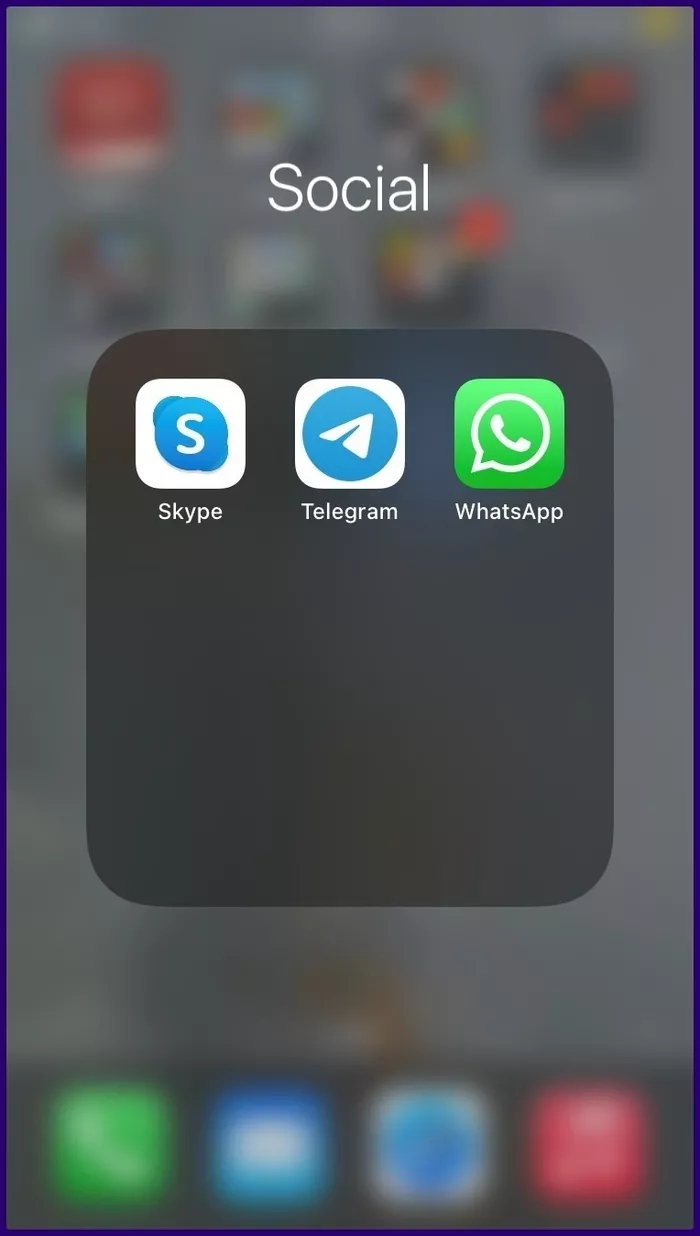Open WhatsApp

click(509, 433)
